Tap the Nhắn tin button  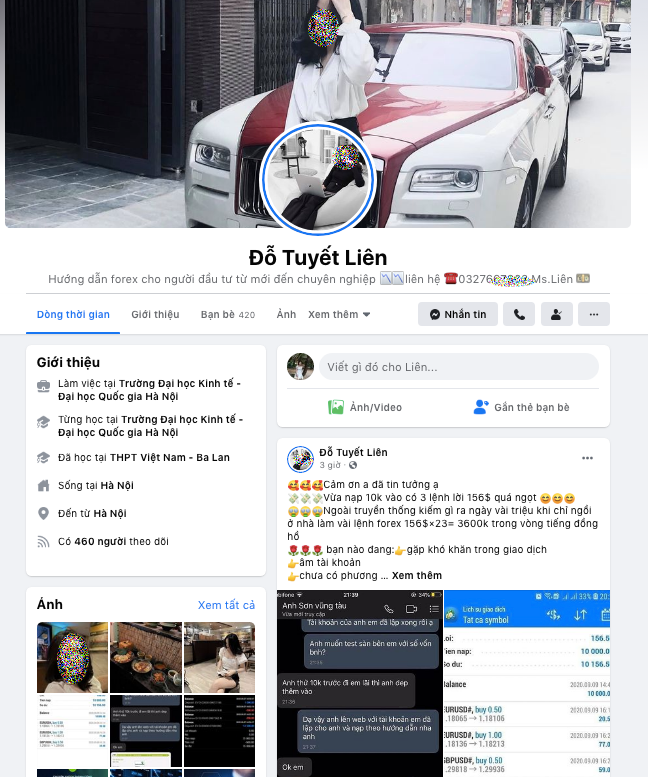click(457, 314)
